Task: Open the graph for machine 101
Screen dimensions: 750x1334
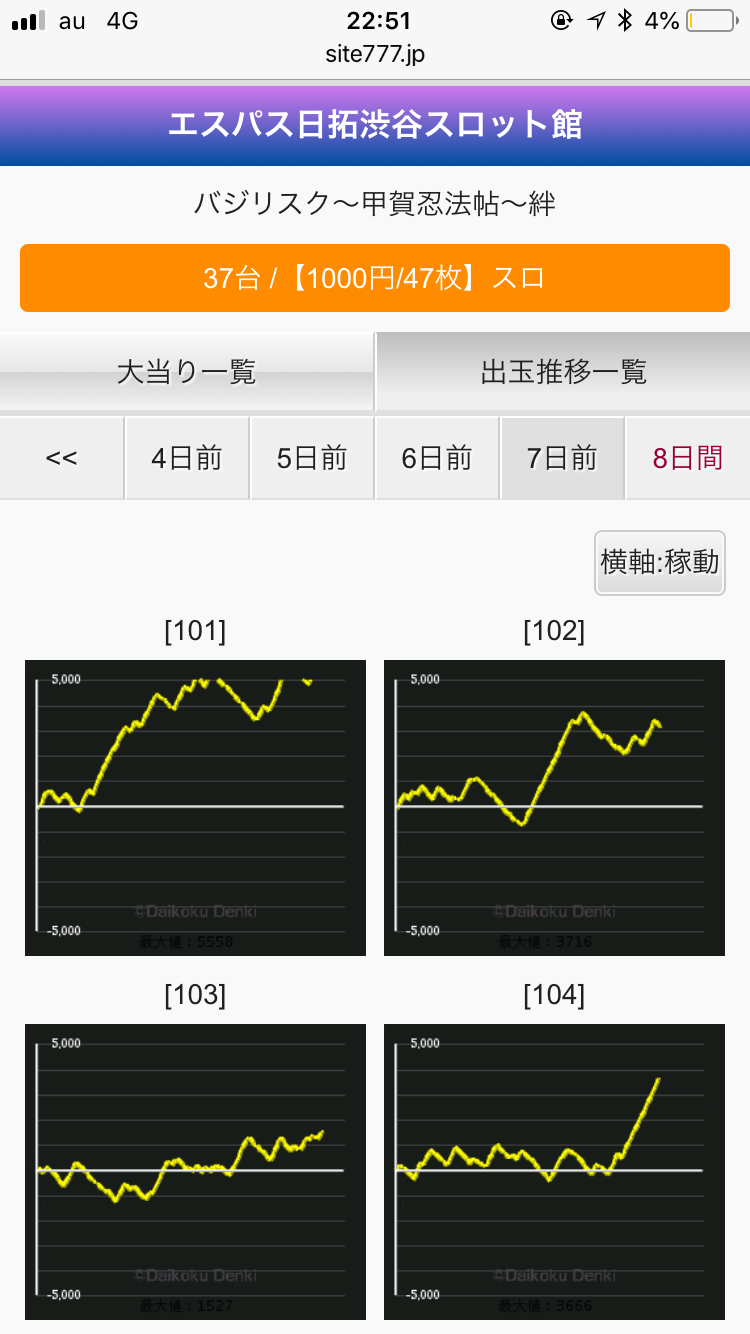Action: (x=195, y=808)
